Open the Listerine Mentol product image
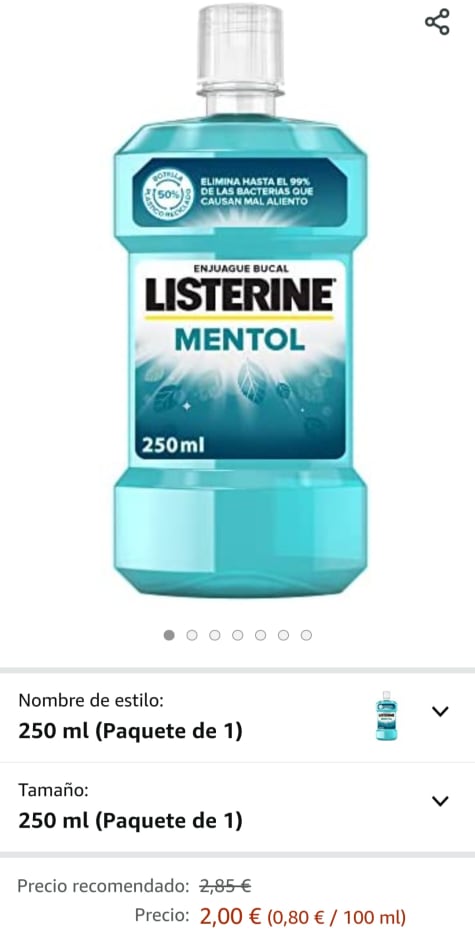 (240, 300)
